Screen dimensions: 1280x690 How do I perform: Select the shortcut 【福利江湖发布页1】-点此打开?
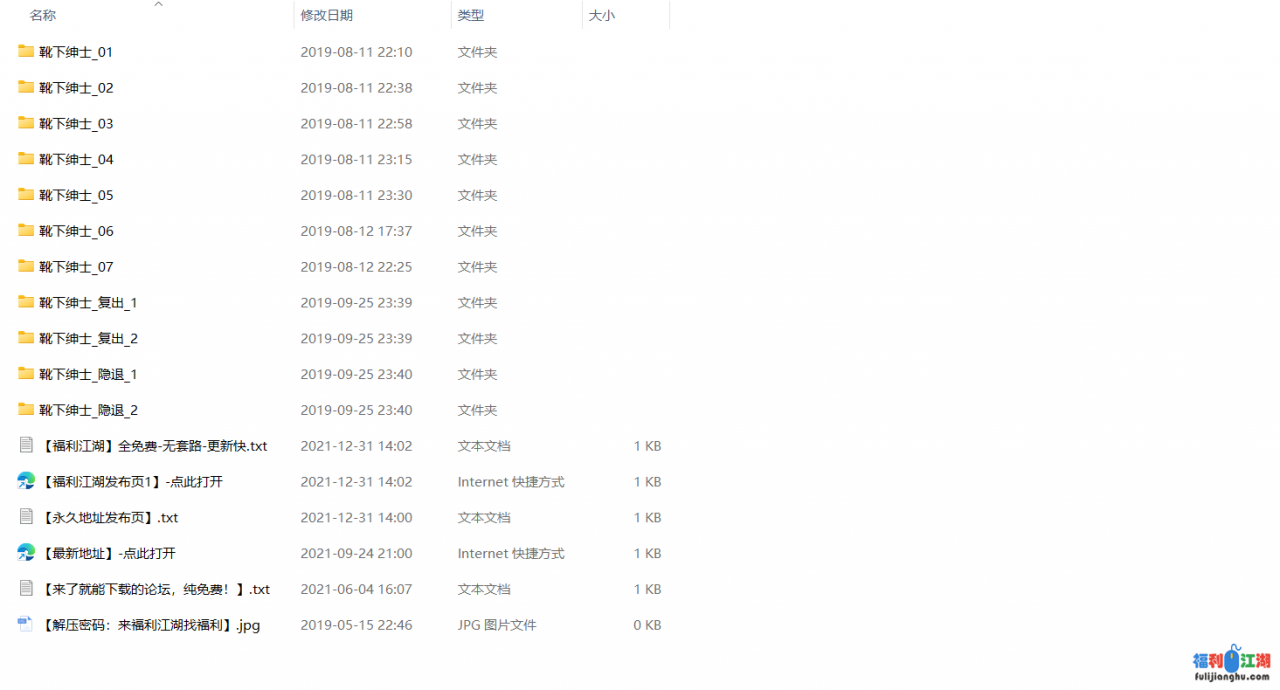(x=130, y=482)
